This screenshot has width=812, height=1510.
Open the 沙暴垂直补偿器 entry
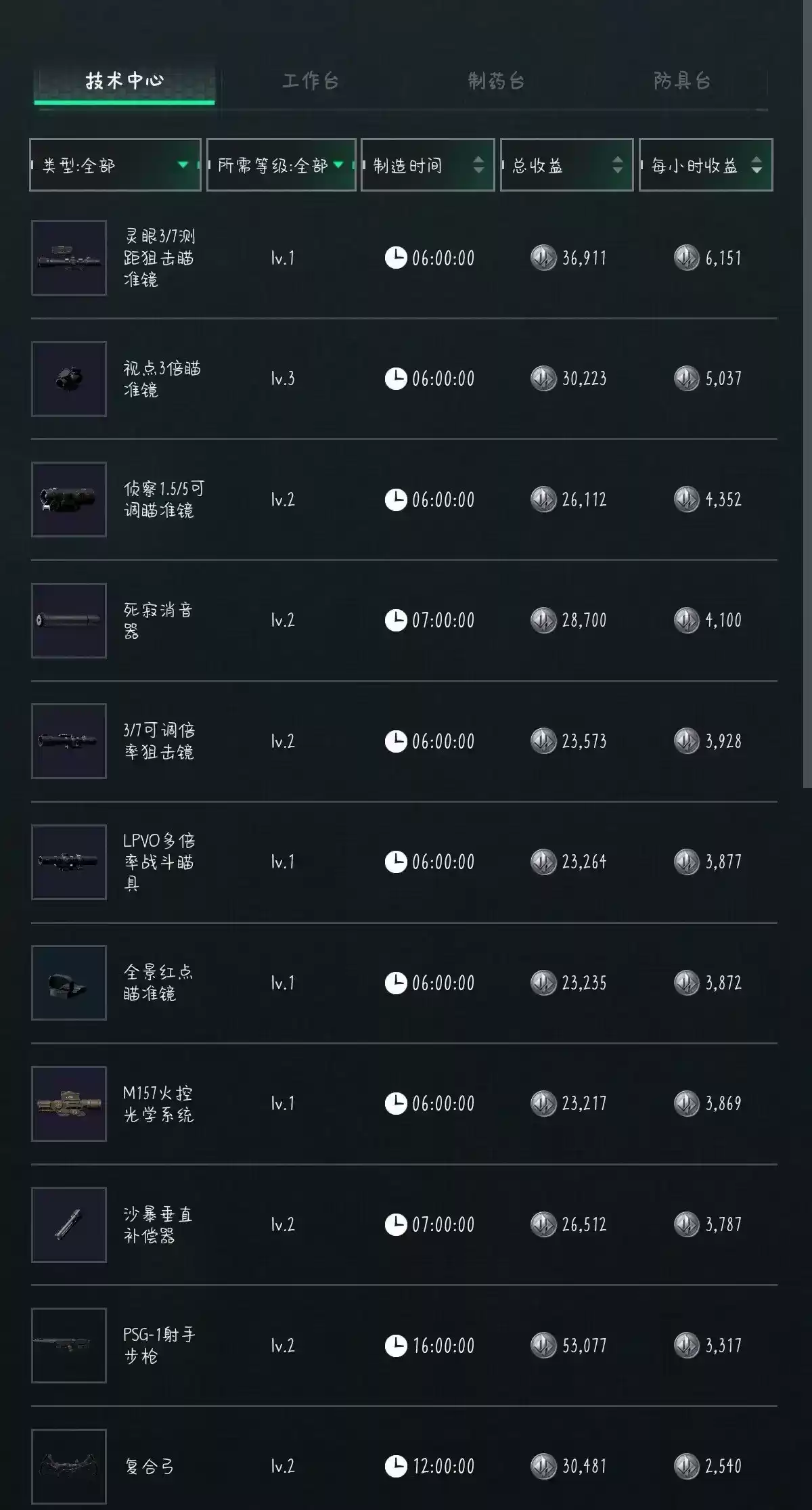158,1224
